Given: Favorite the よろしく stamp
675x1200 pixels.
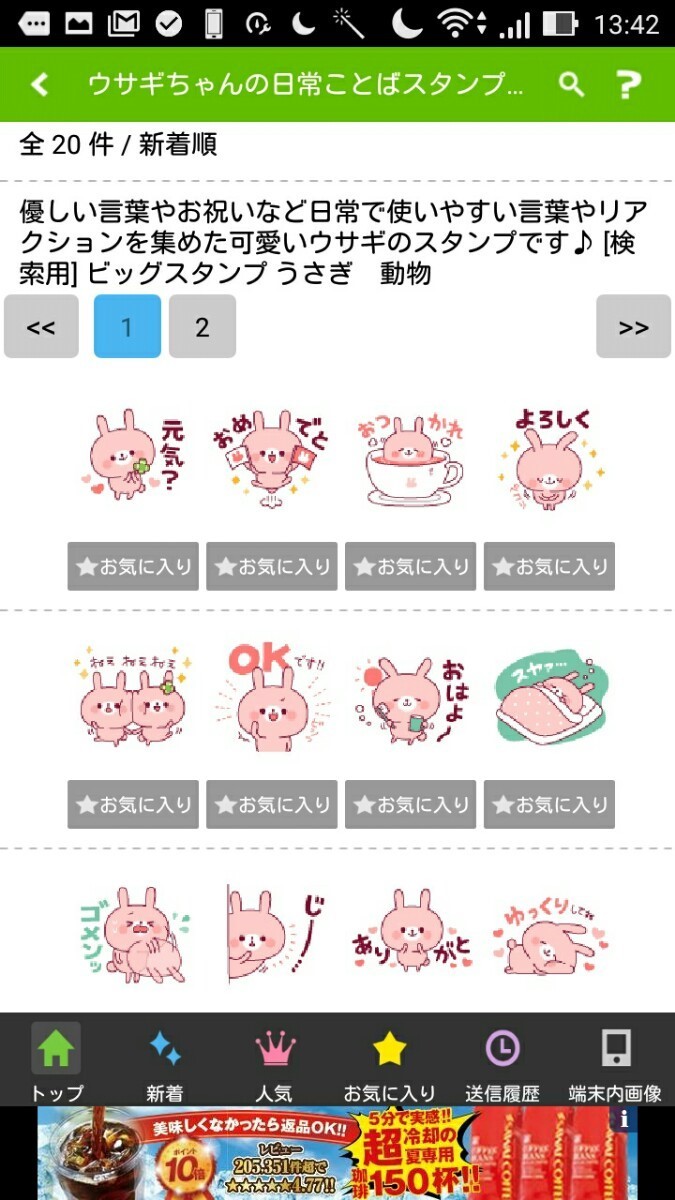Looking at the screenshot, I should point(549,567).
